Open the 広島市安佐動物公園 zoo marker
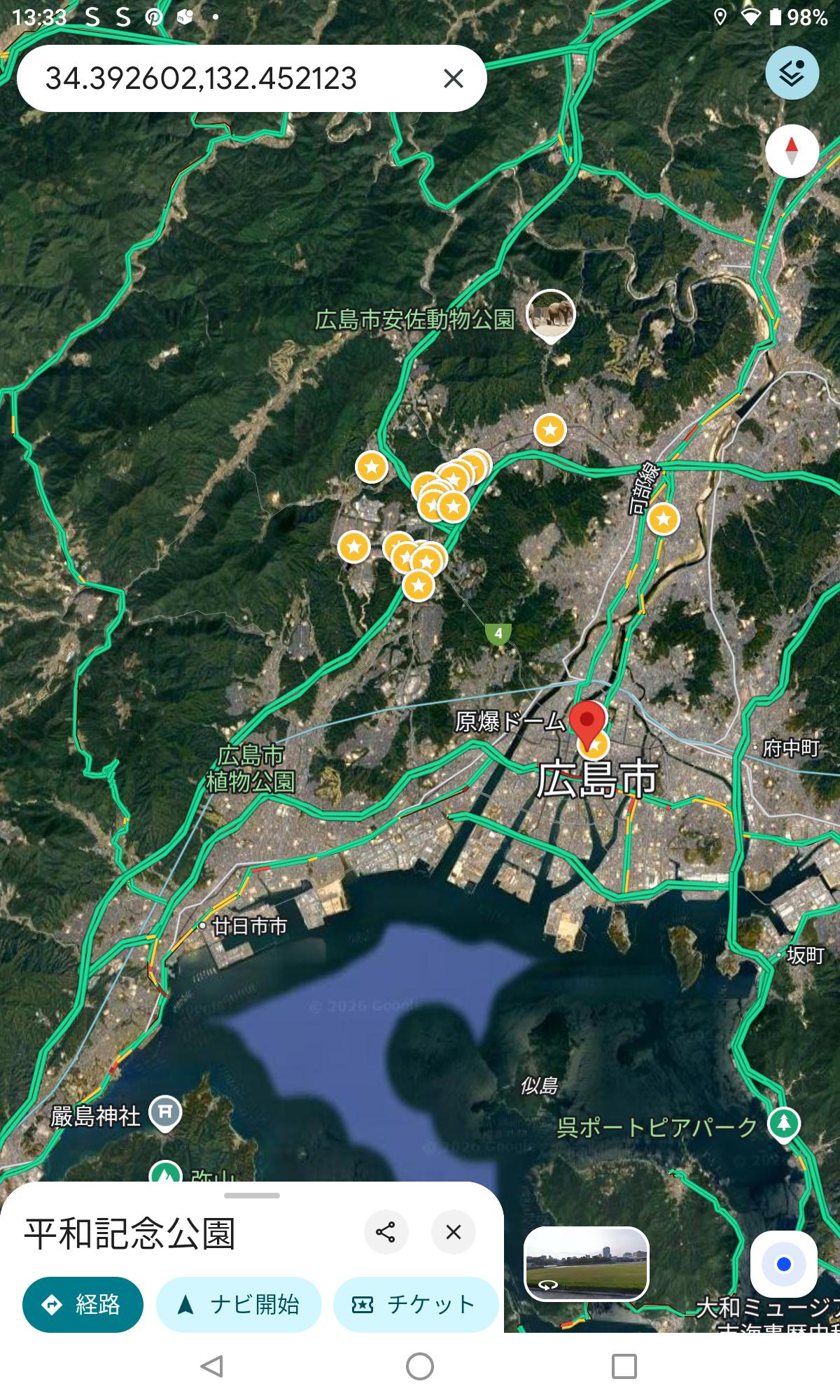840x1400 pixels. tap(551, 314)
